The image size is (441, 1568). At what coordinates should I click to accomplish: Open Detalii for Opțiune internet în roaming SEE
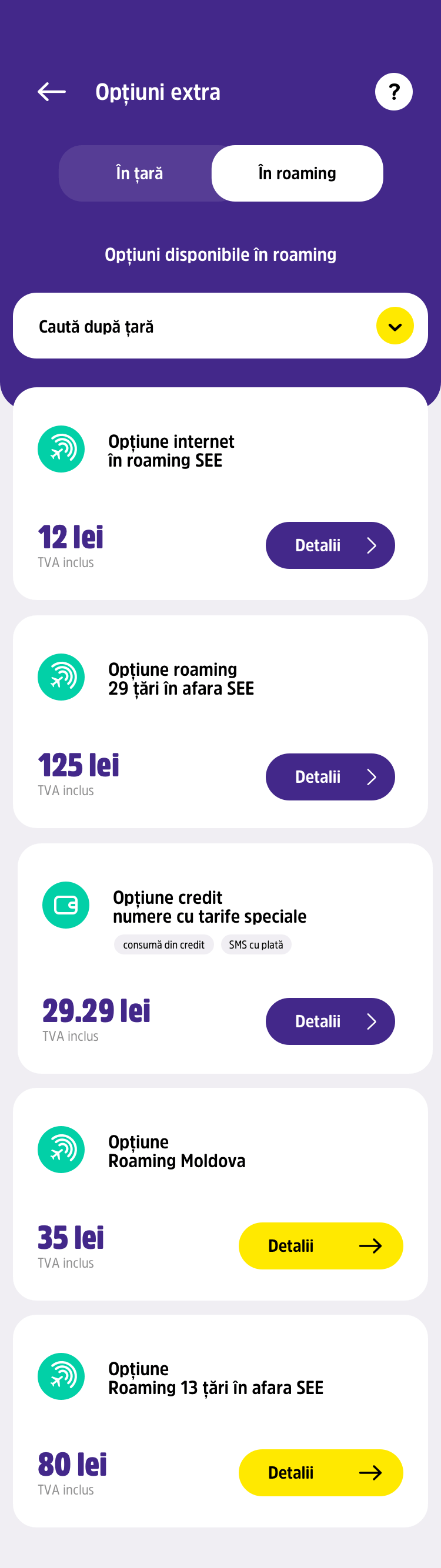tap(330, 545)
